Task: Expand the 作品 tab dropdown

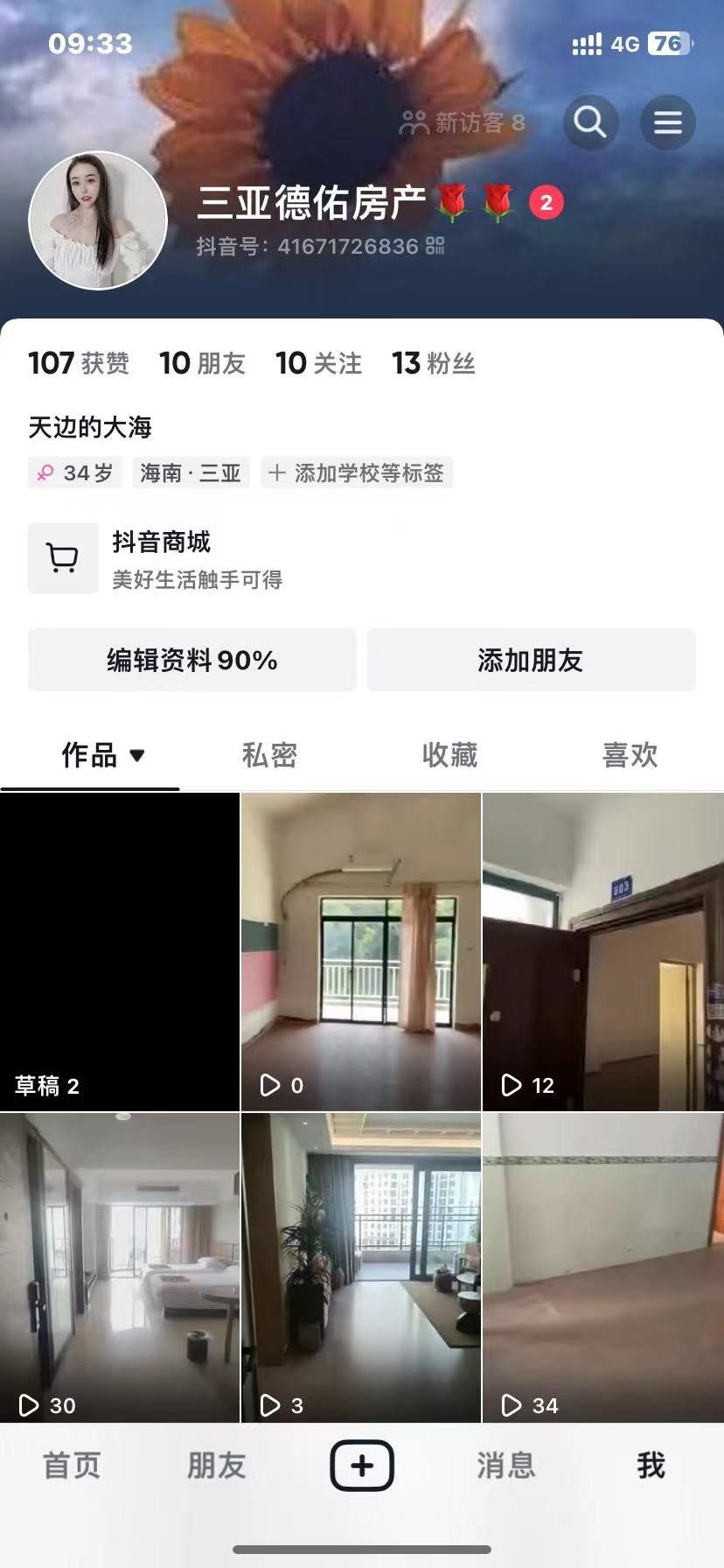Action: [136, 755]
